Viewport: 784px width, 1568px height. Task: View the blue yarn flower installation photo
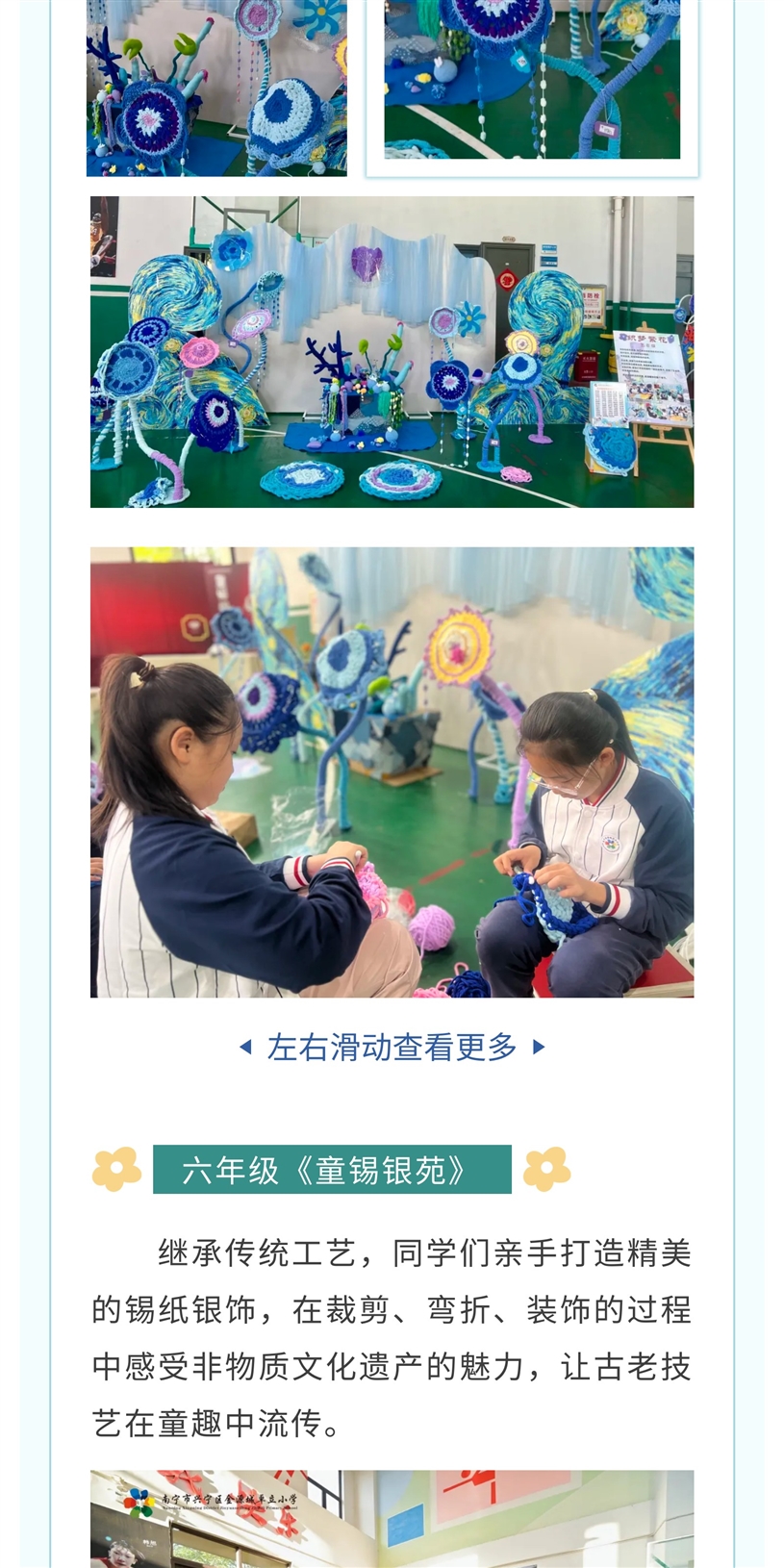392,351
